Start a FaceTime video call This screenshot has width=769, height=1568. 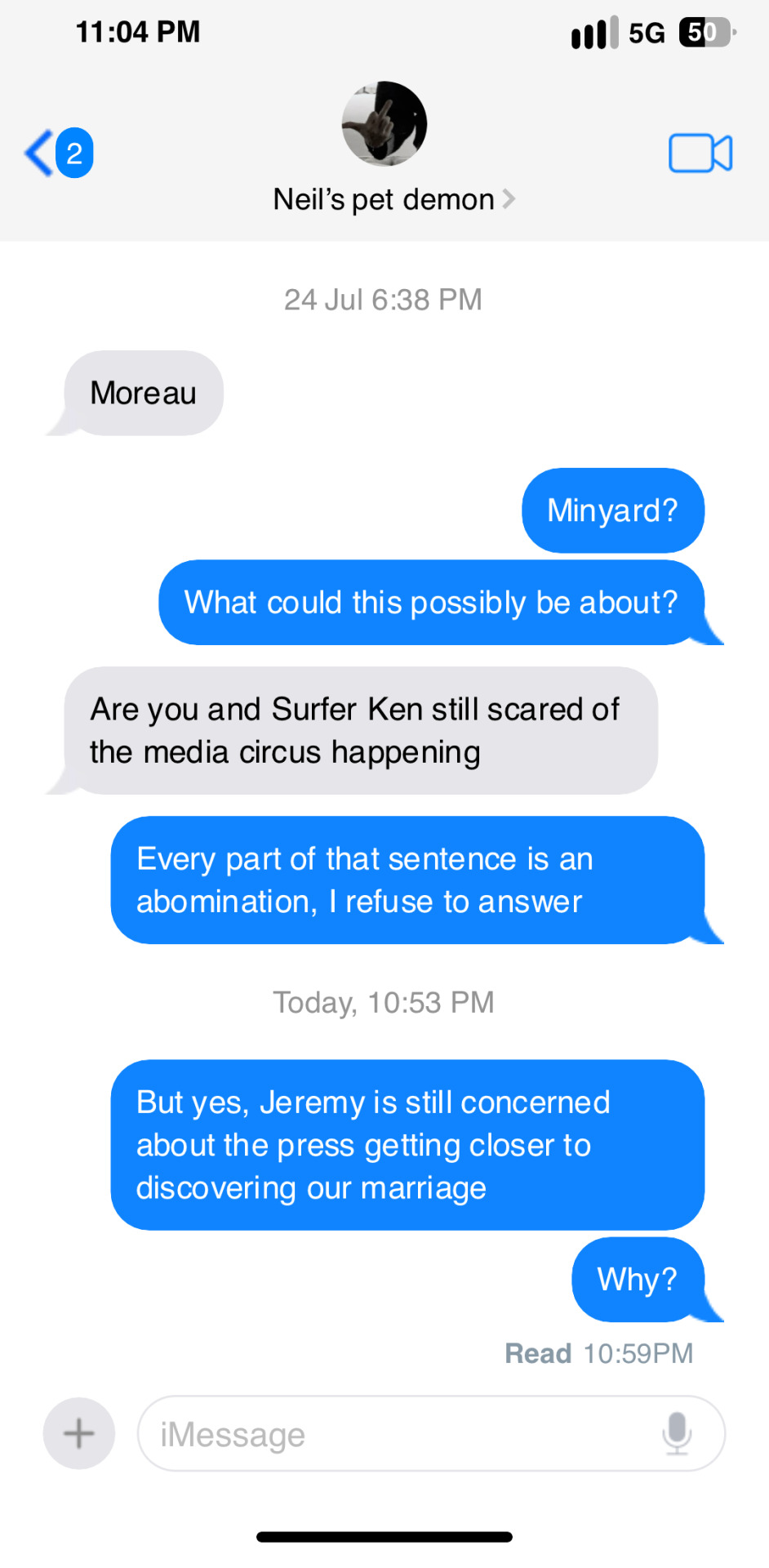coord(700,153)
